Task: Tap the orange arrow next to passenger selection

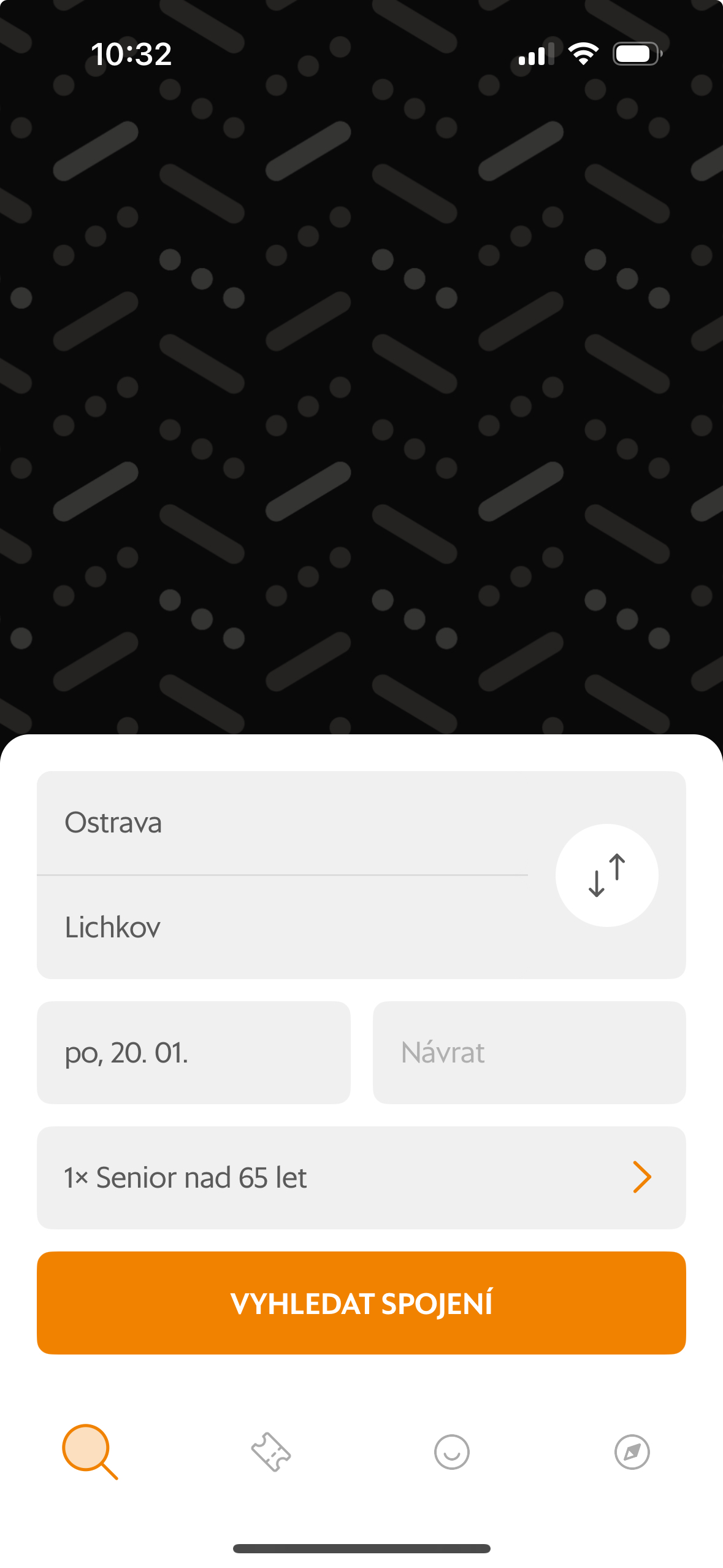Action: [x=643, y=1177]
